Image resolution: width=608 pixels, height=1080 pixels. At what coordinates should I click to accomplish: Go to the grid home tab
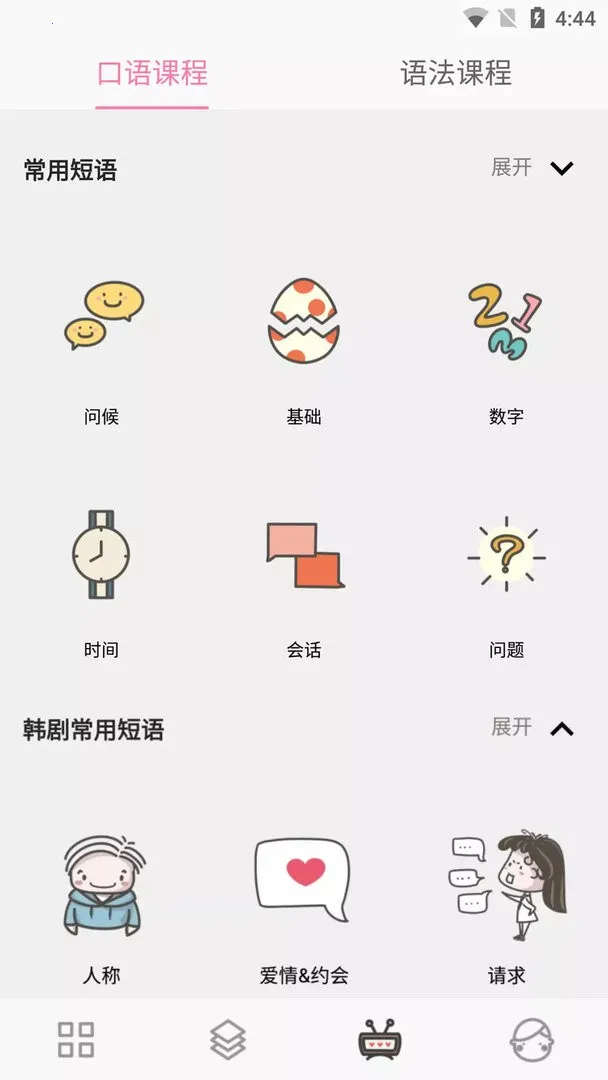(76, 1040)
